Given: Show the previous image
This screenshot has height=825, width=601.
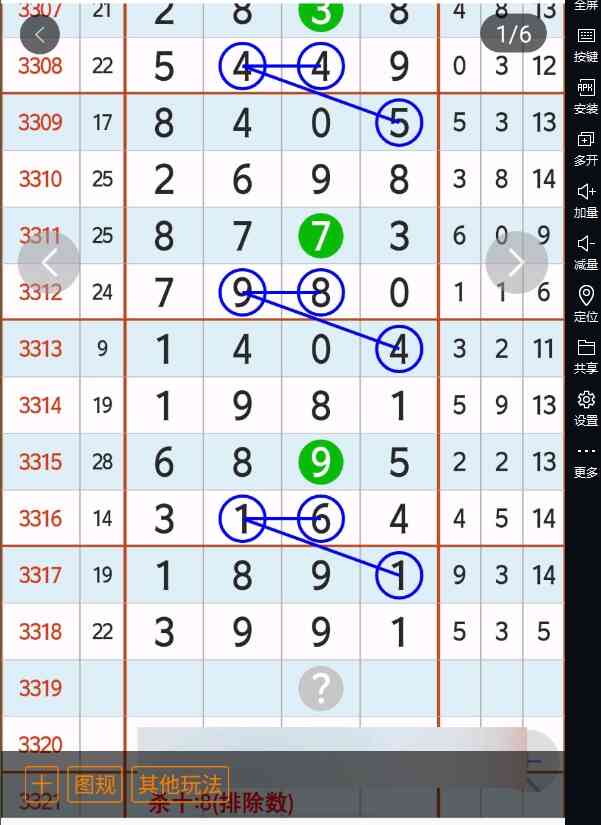Looking at the screenshot, I should (48, 262).
